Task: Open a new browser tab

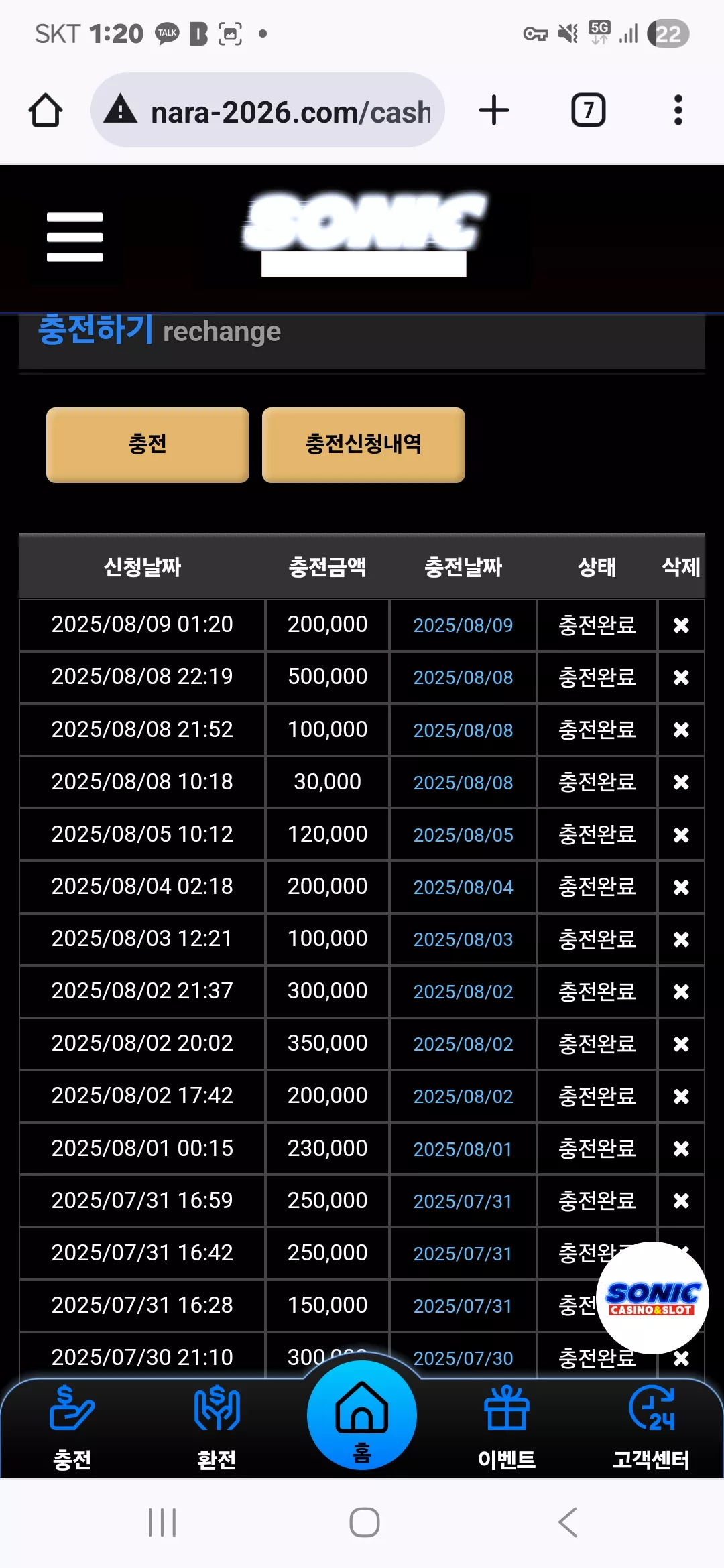Action: (x=494, y=111)
